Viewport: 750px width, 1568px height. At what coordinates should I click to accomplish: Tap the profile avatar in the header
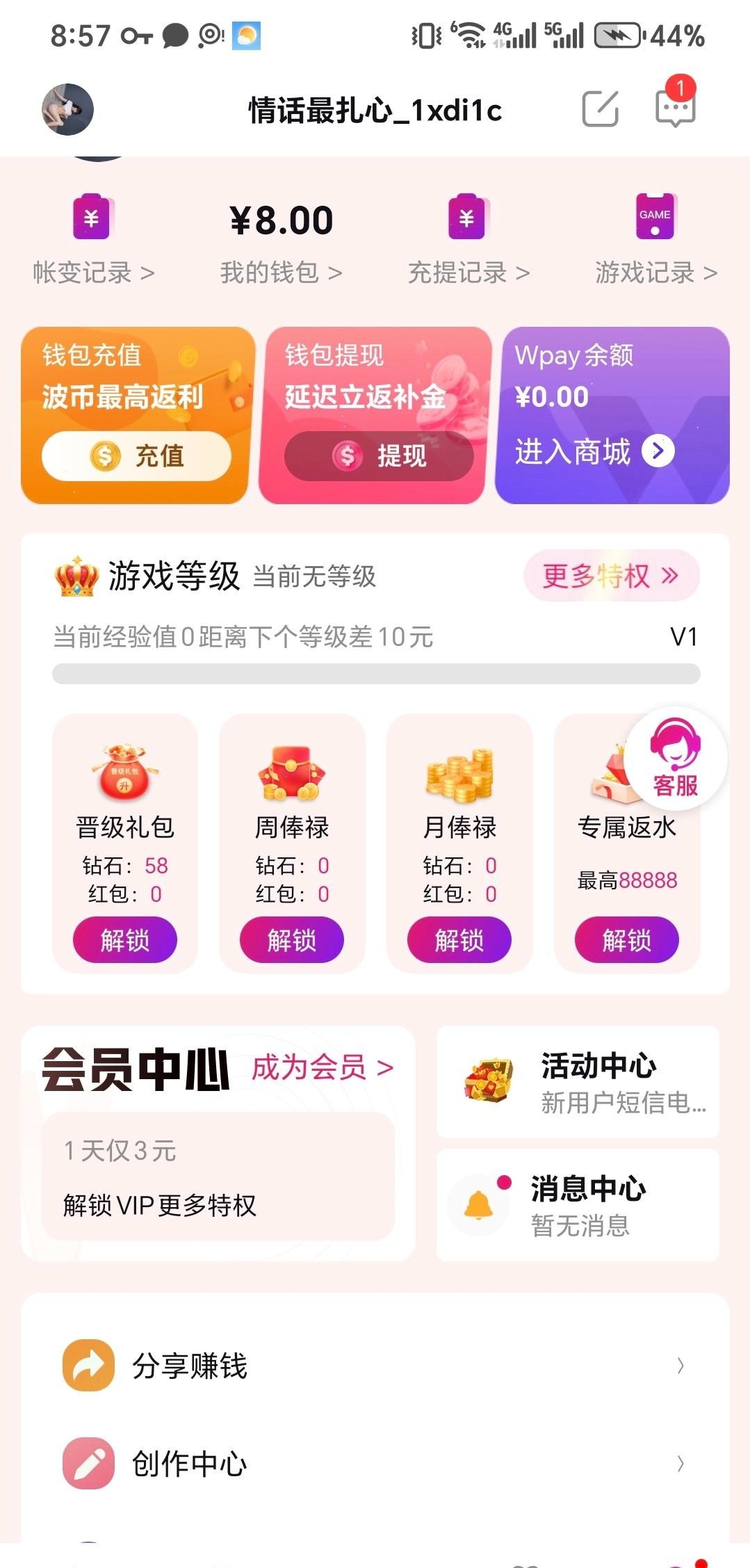tap(67, 109)
